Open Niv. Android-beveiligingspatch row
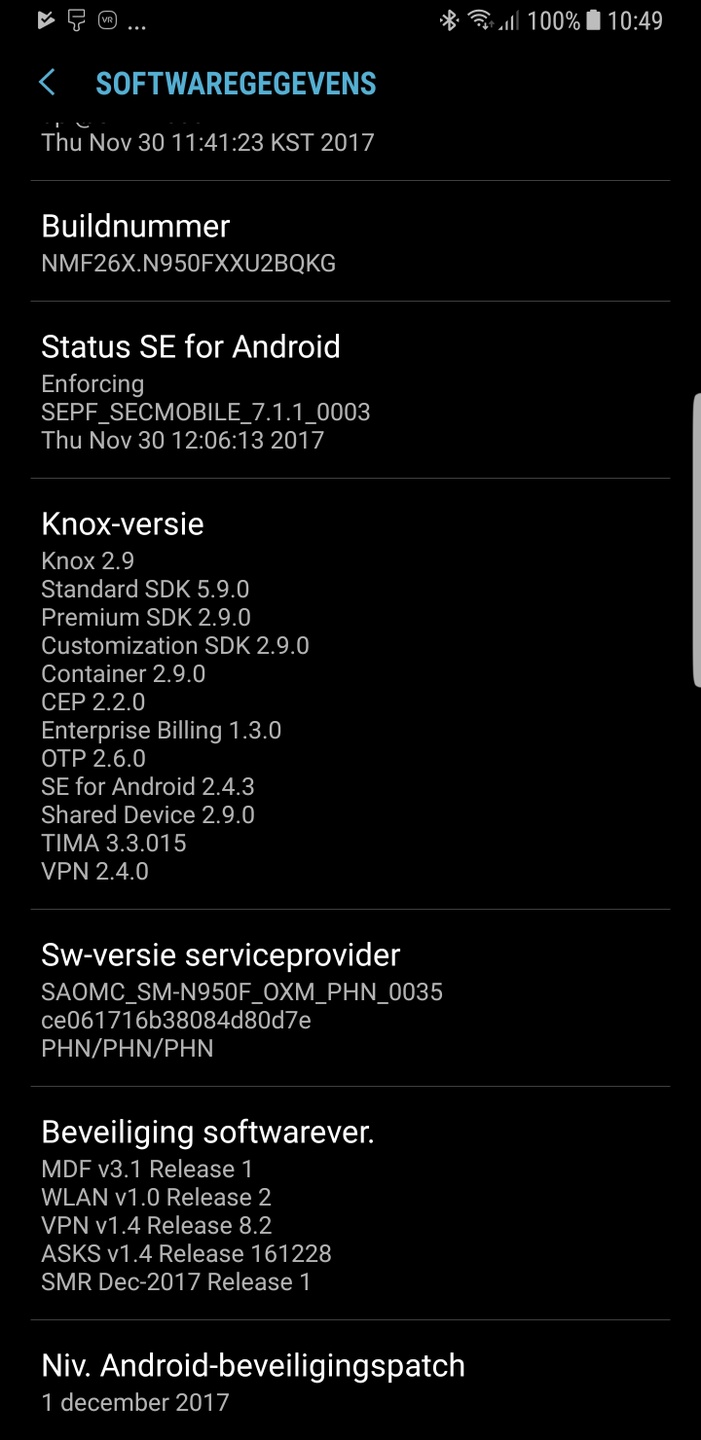 click(x=350, y=1382)
